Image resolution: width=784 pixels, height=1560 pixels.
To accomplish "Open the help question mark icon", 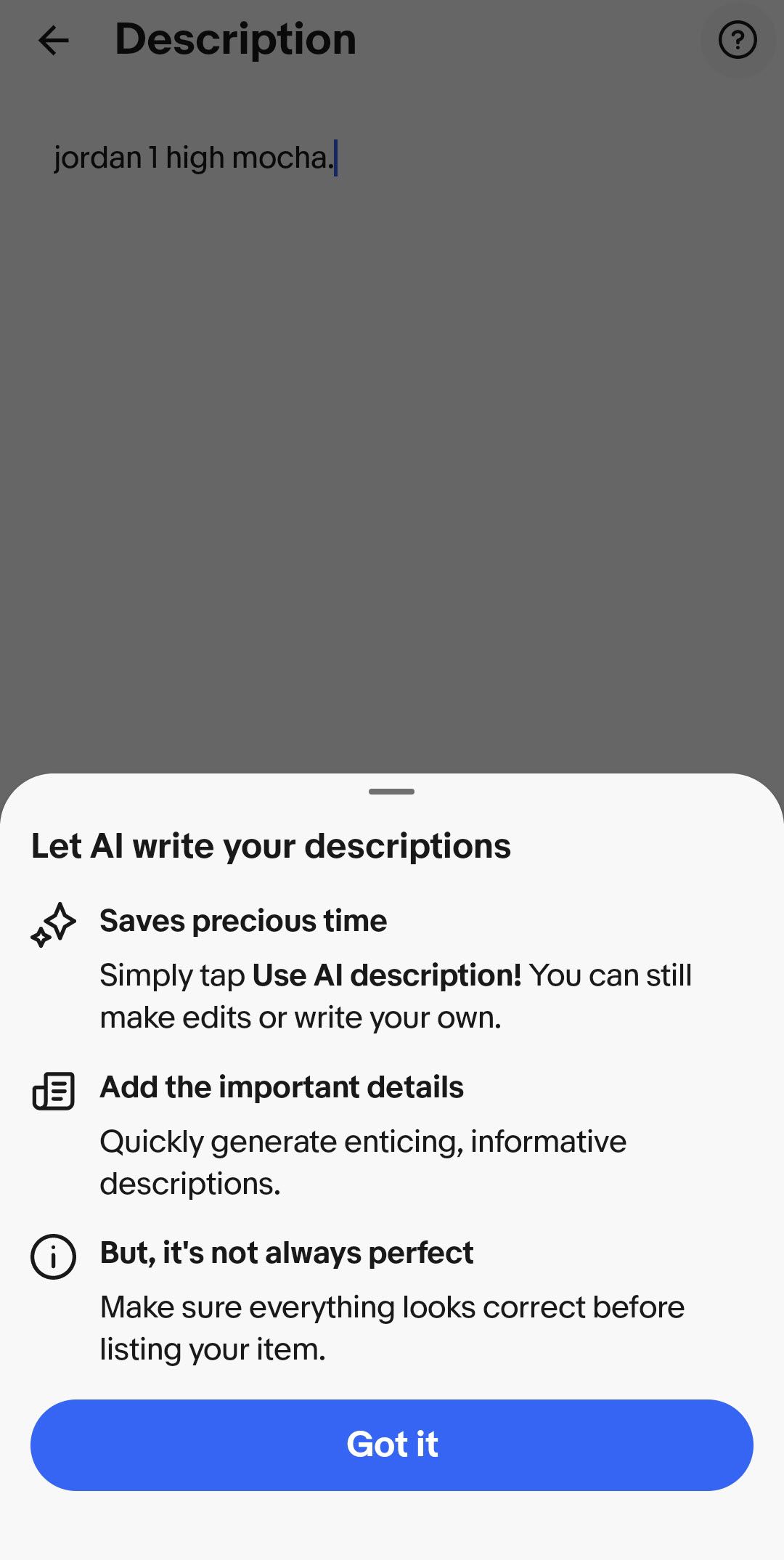I will tap(737, 40).
